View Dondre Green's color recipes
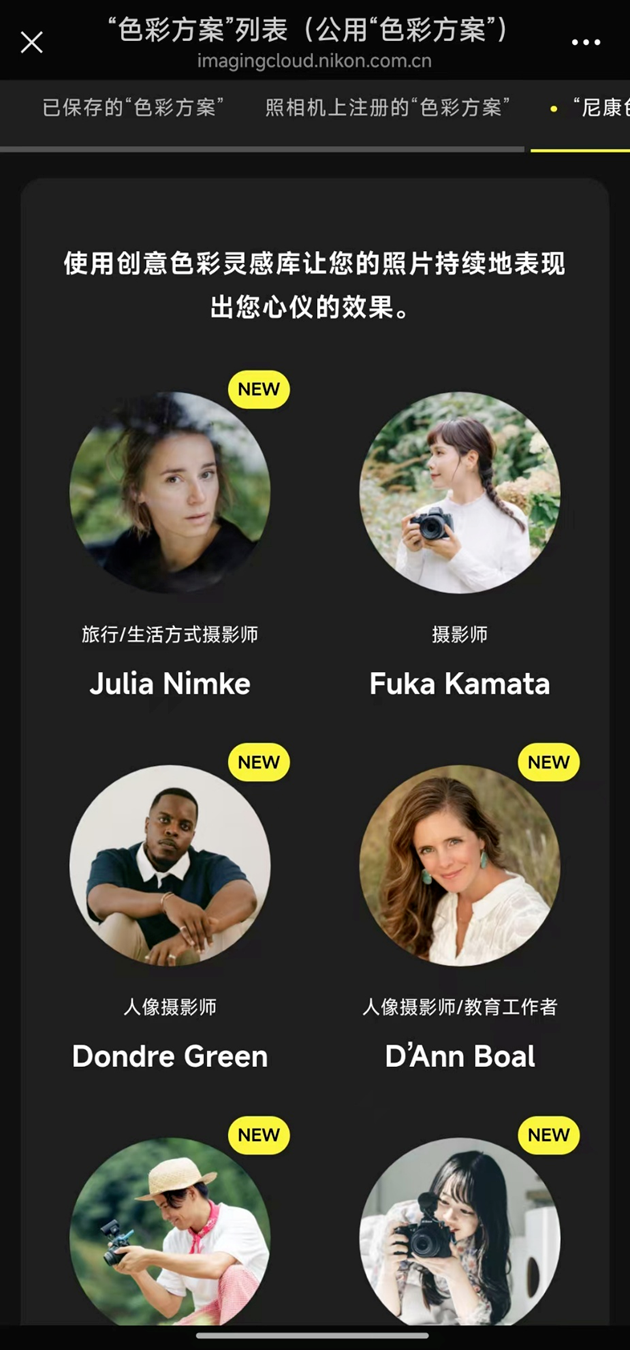Viewport: 630px width, 1350px height. click(170, 866)
